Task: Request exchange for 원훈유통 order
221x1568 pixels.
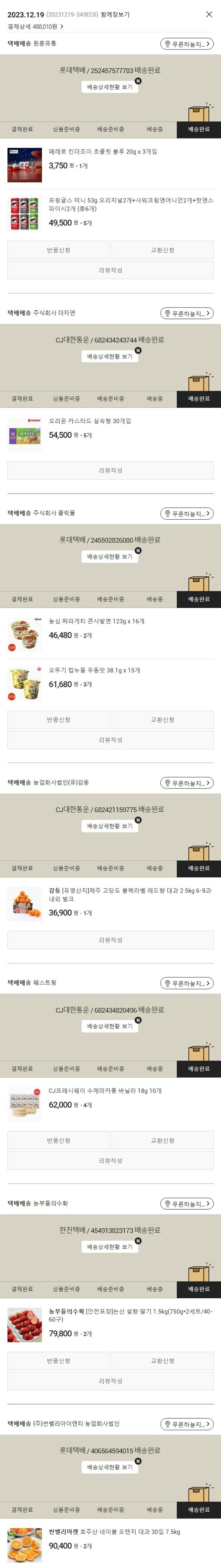Action: tap(163, 250)
